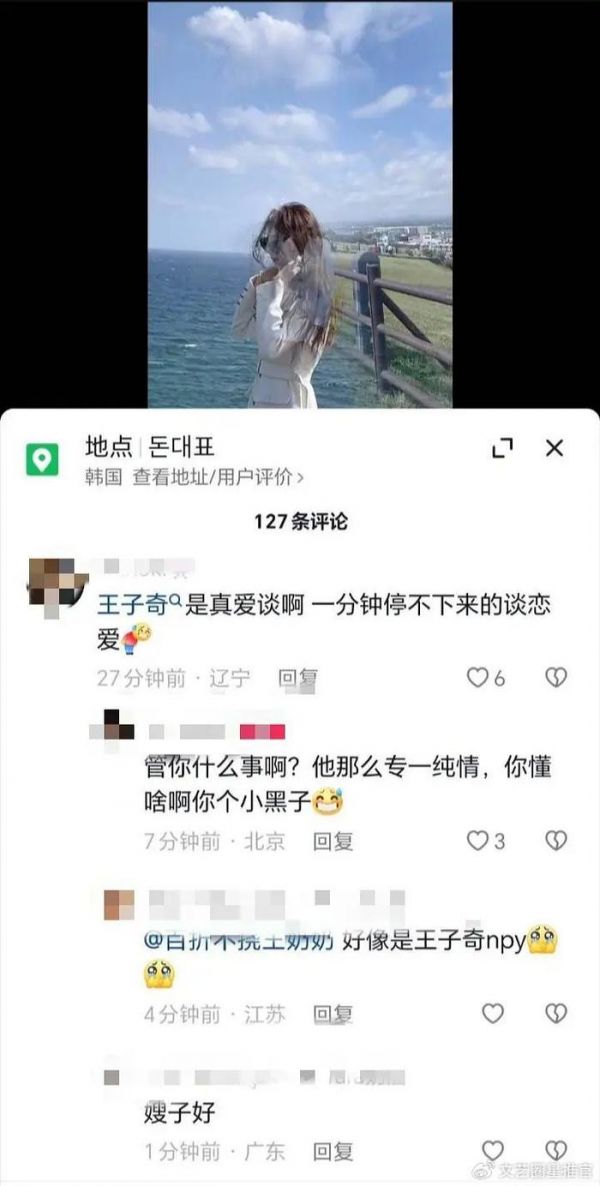Viewport: 600px width, 1186px height.
Task: Like the 北京 reply about 小黑子
Action: point(478,841)
